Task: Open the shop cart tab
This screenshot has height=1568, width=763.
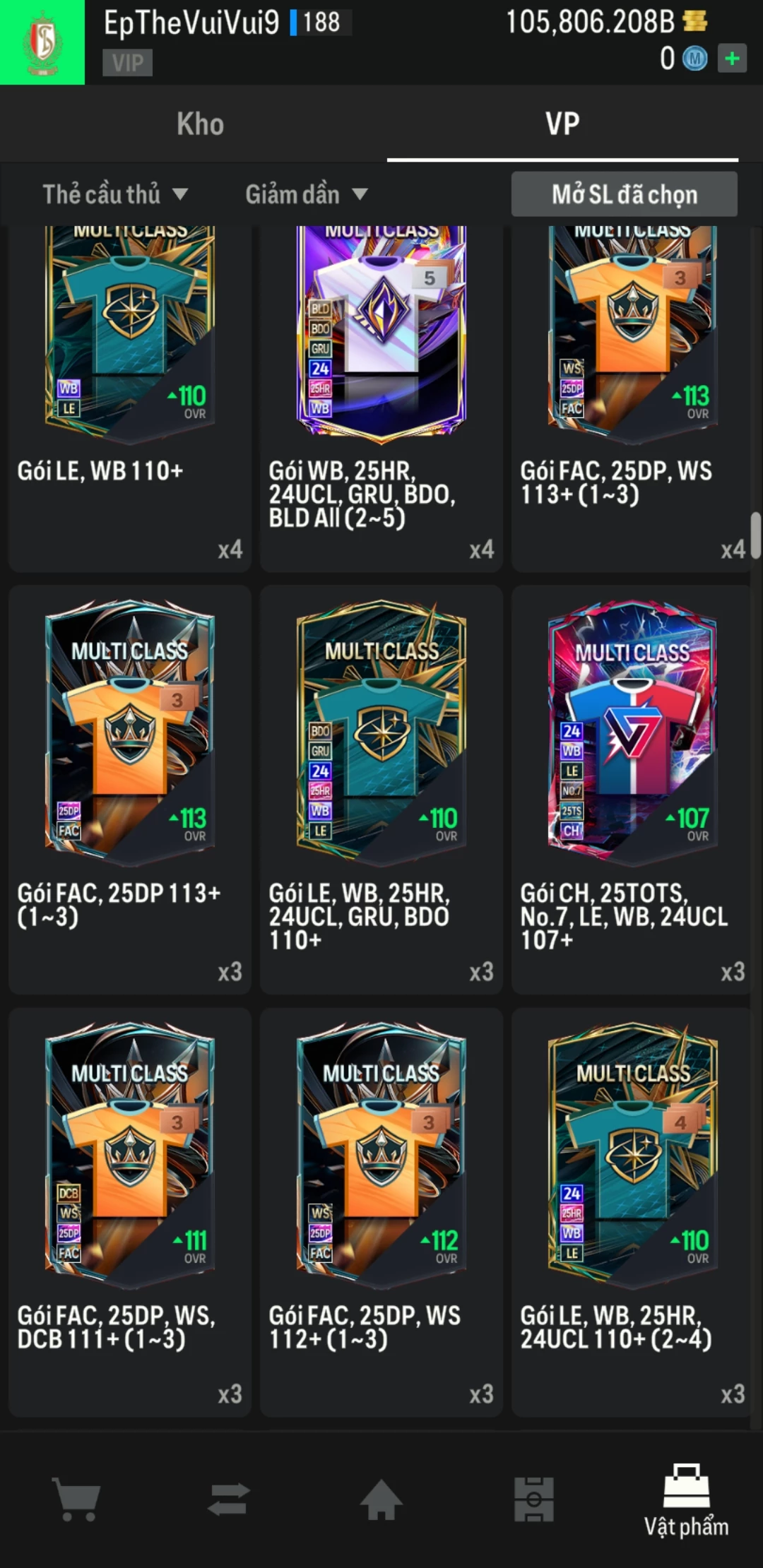Action: [x=76, y=1499]
